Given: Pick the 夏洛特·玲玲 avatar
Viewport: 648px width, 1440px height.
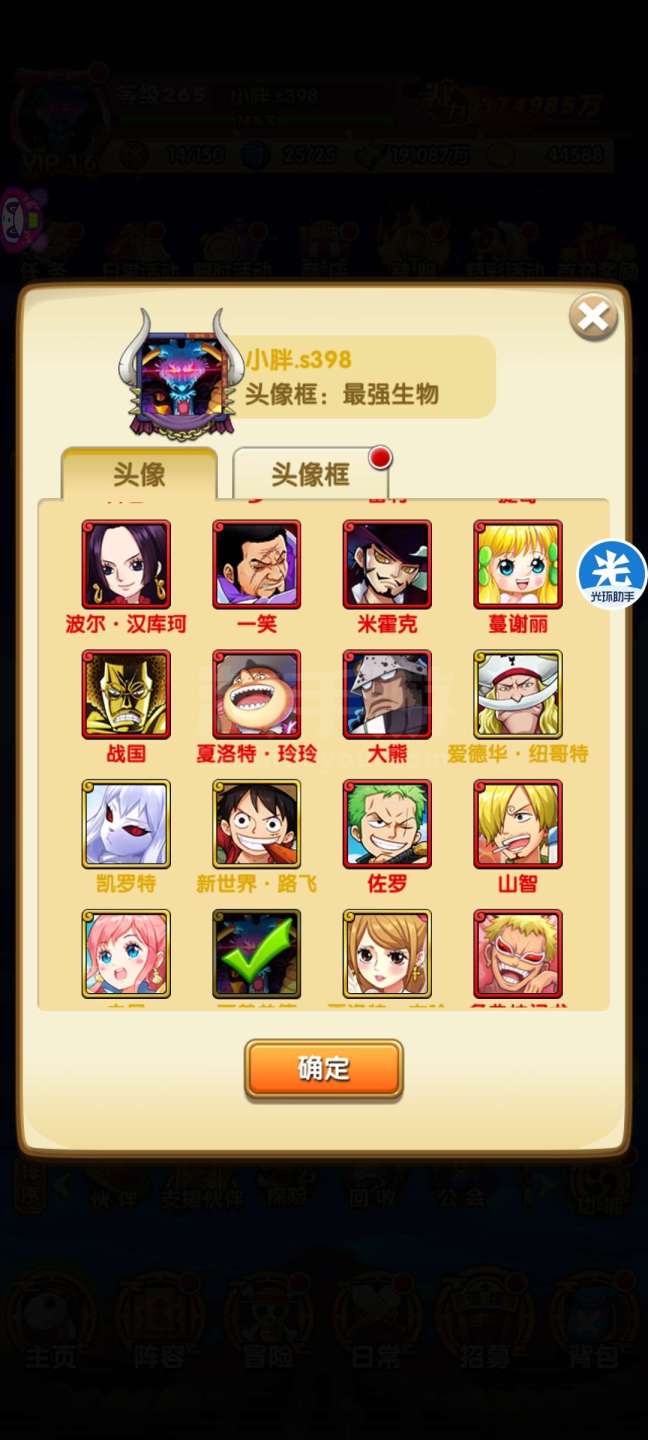Looking at the screenshot, I should coord(257,694).
